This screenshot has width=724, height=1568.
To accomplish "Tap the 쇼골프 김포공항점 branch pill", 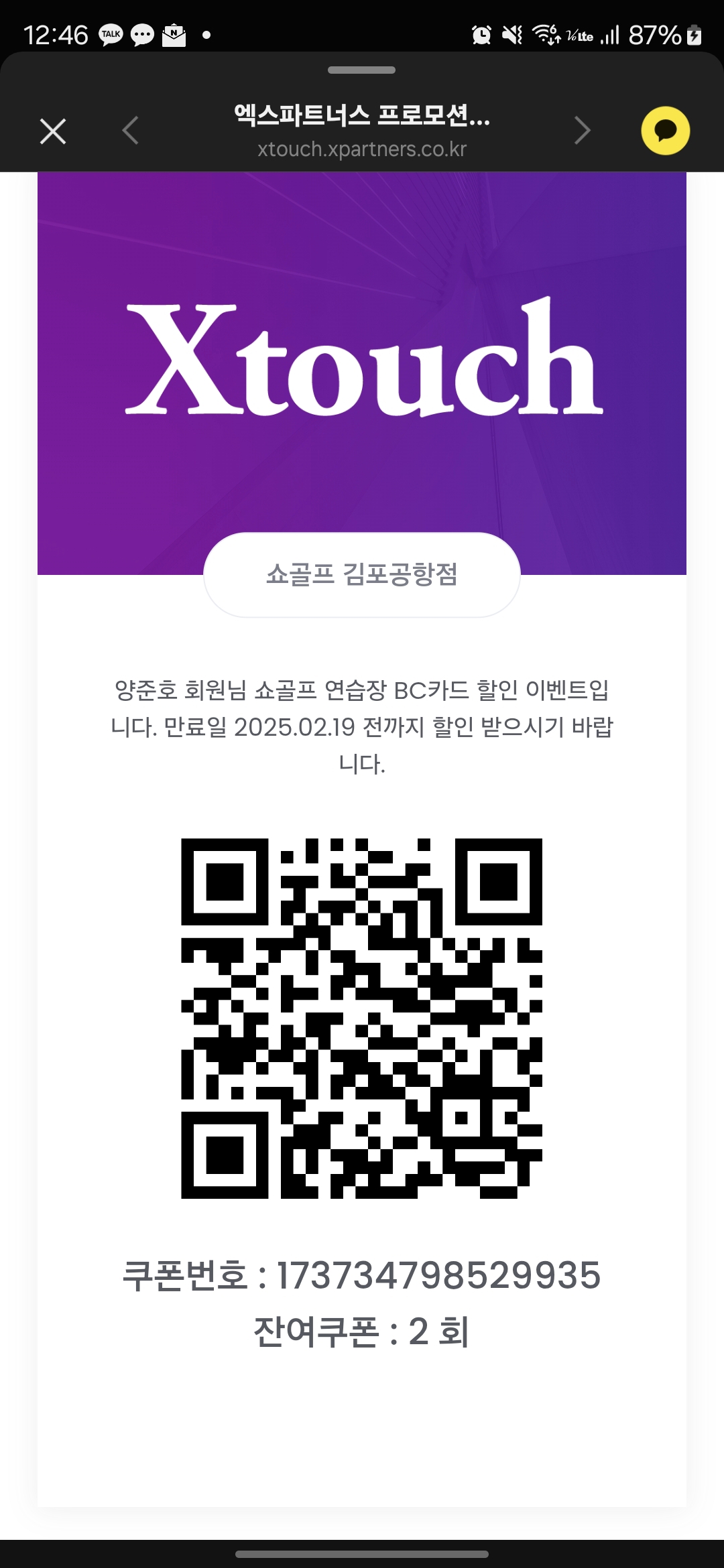I will click(x=362, y=574).
